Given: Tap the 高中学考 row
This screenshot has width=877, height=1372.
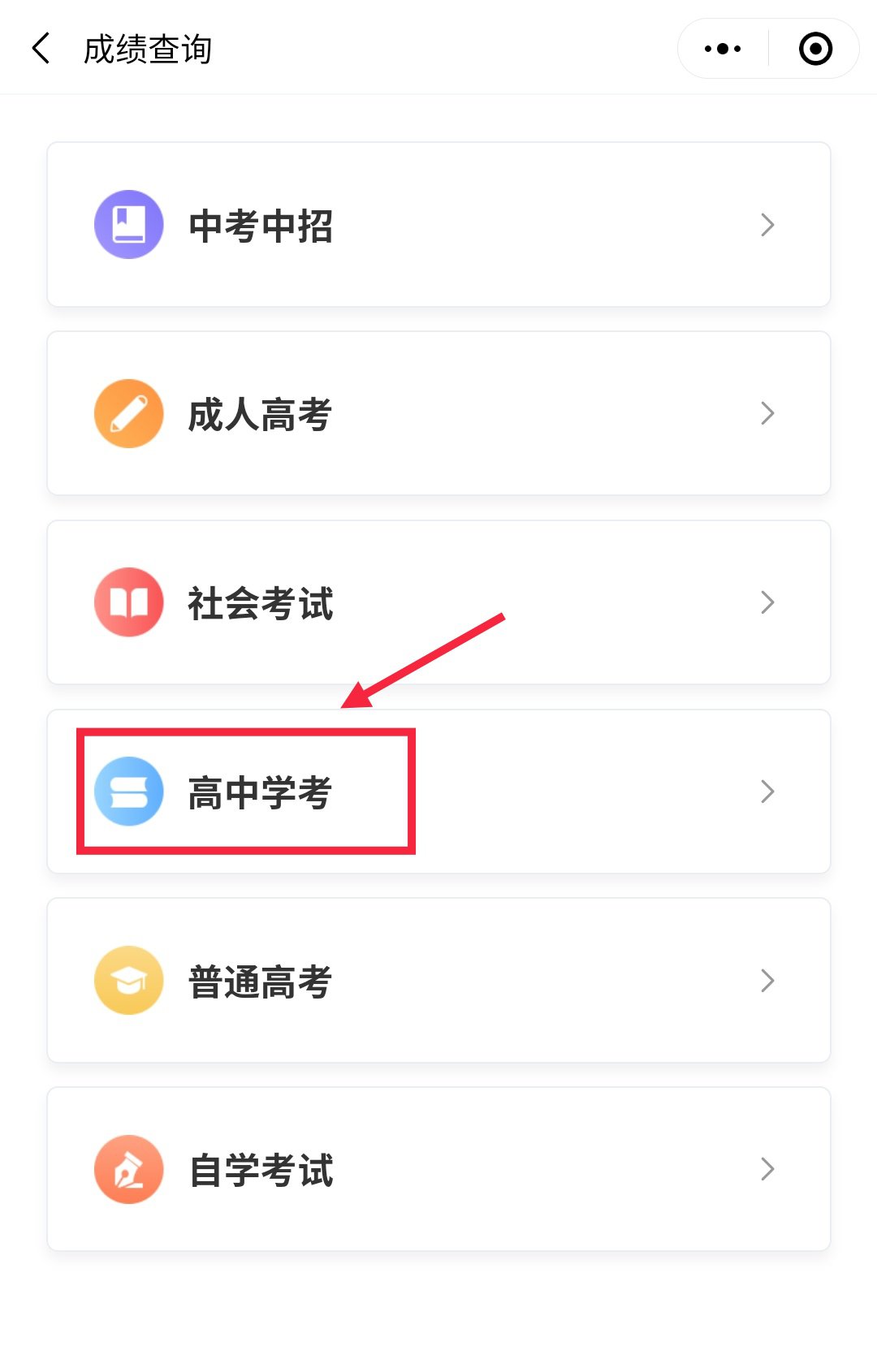Looking at the screenshot, I should click(438, 792).
